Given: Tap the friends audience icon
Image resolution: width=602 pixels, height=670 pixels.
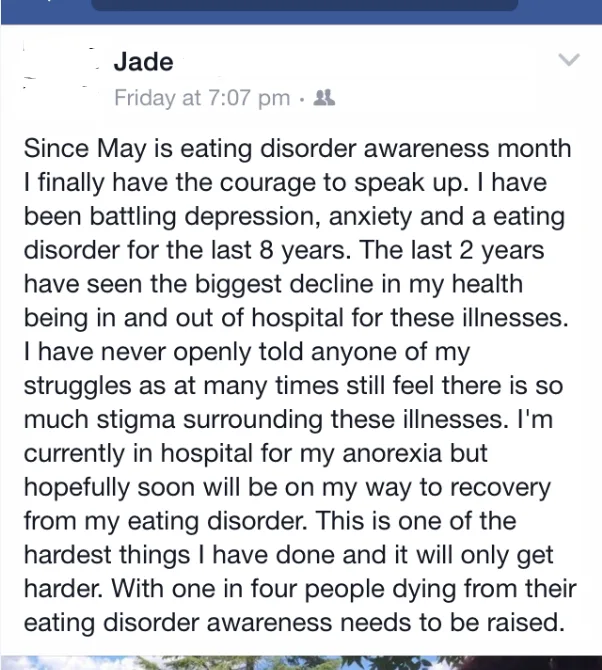Looking at the screenshot, I should tap(324, 98).
